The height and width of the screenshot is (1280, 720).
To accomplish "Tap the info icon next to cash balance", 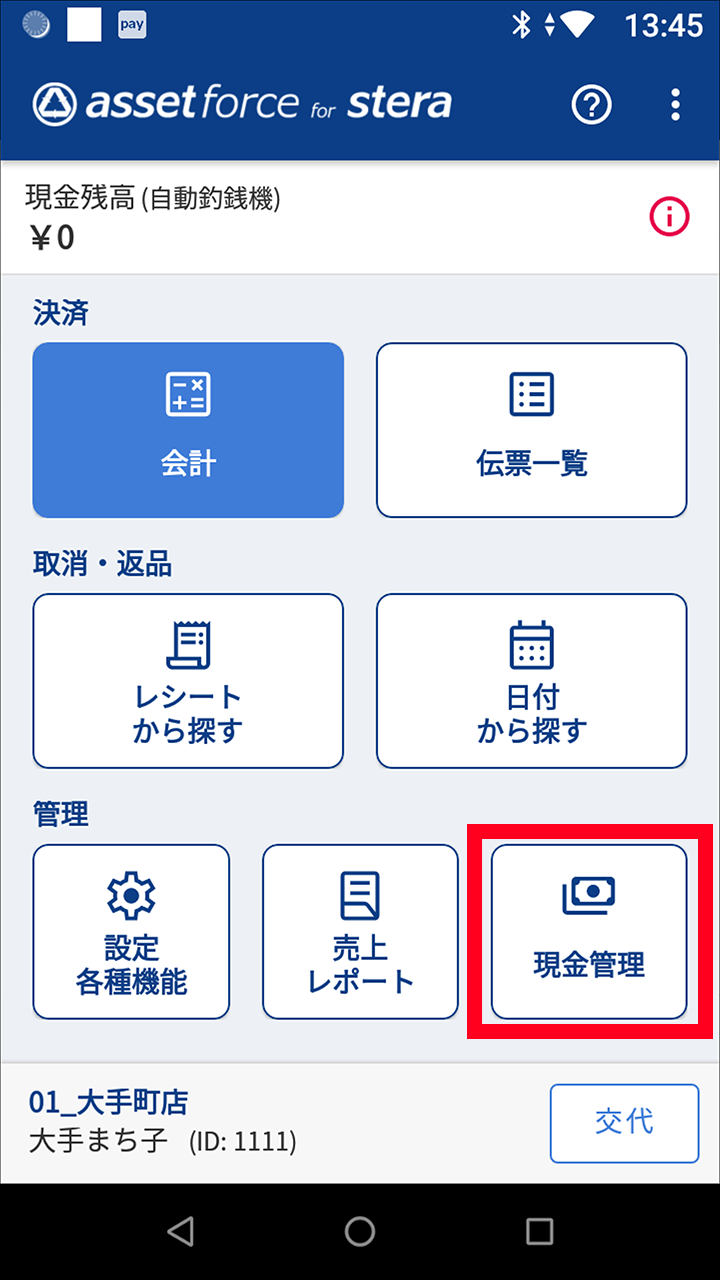I will tap(668, 217).
